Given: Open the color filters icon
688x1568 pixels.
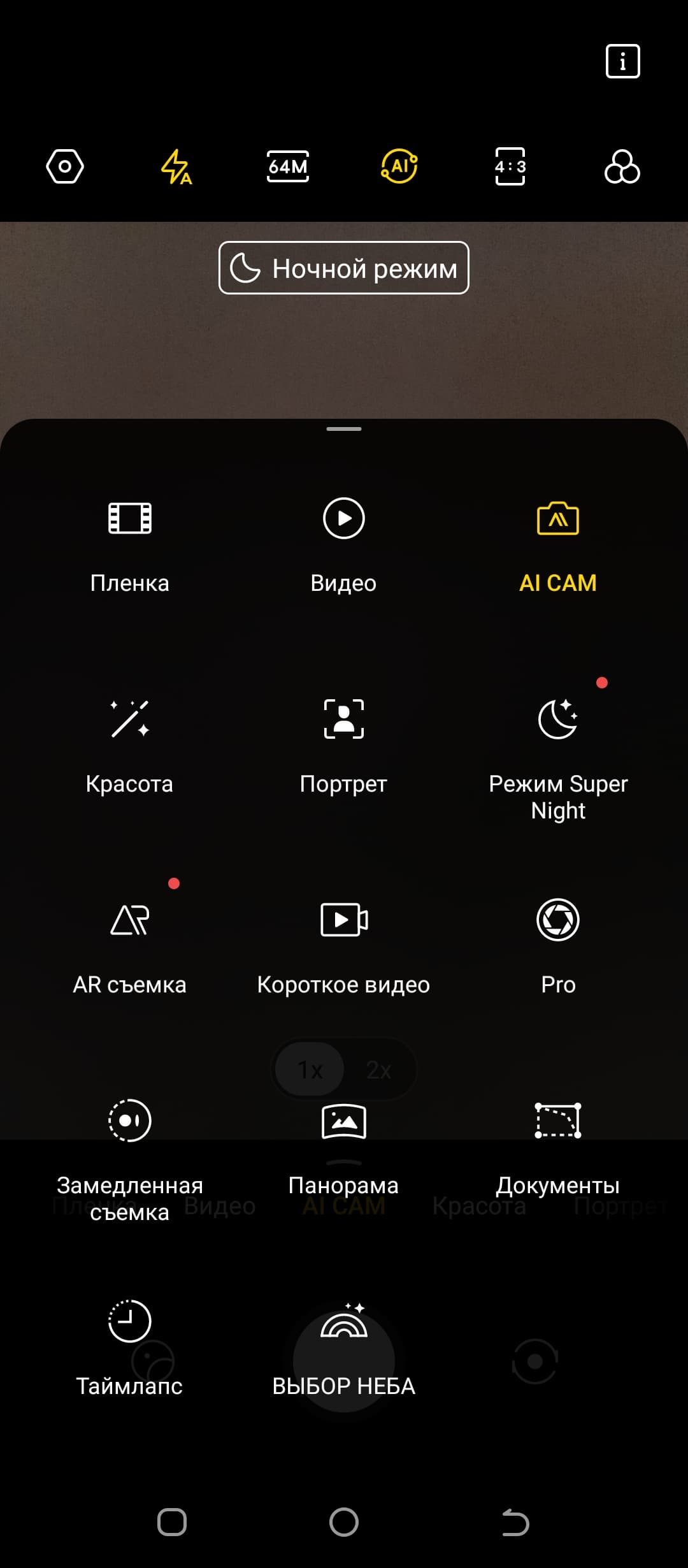Looking at the screenshot, I should (622, 167).
